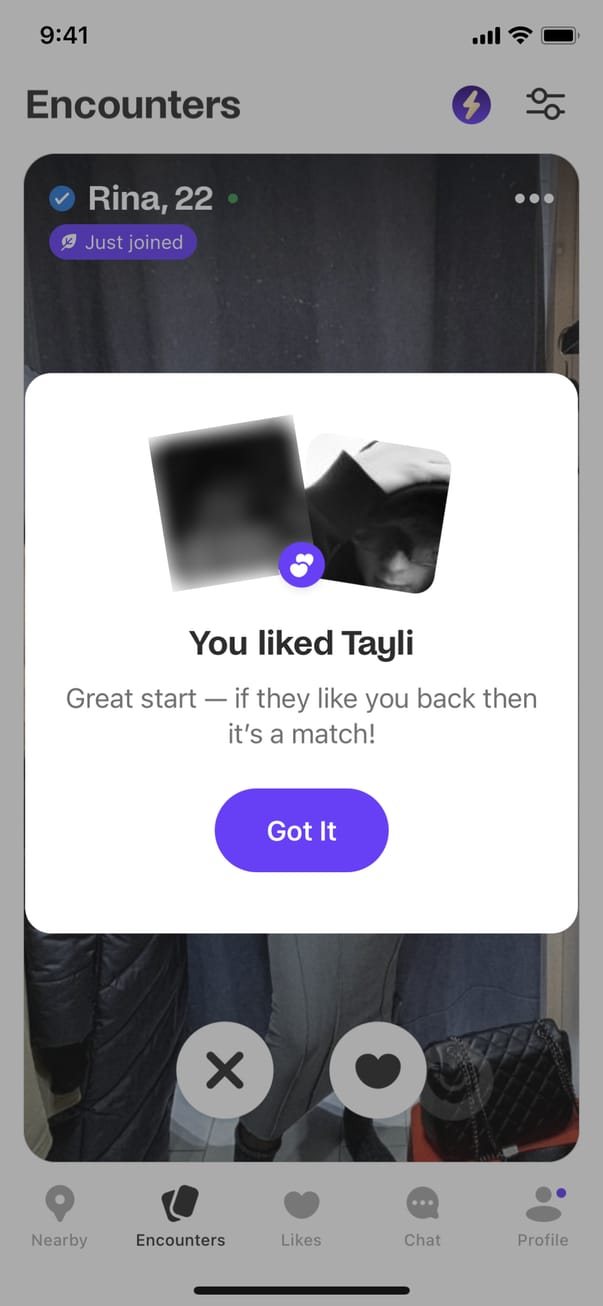Open the encounter filters
The width and height of the screenshot is (603, 1306).
[x=545, y=104]
